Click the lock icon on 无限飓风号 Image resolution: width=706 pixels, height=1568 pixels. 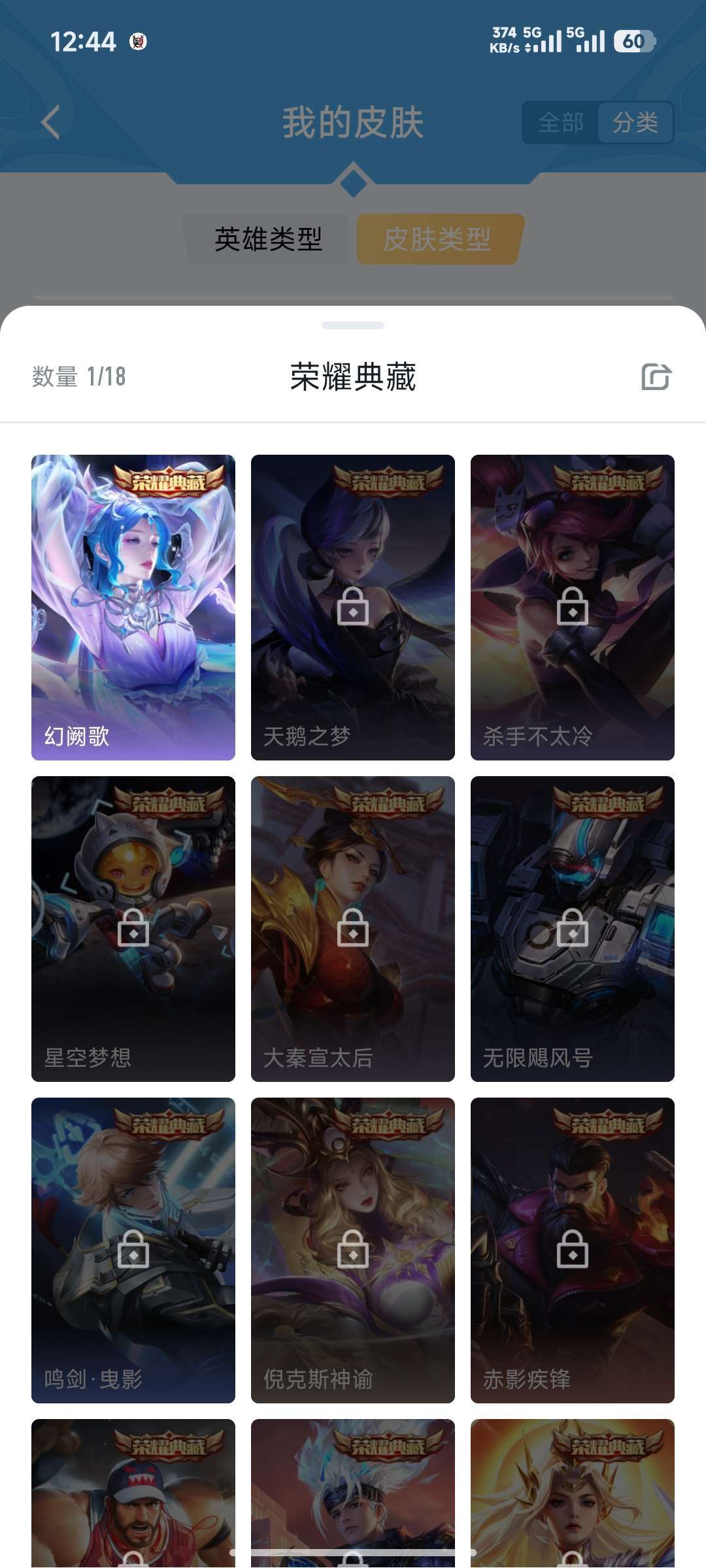[573, 931]
